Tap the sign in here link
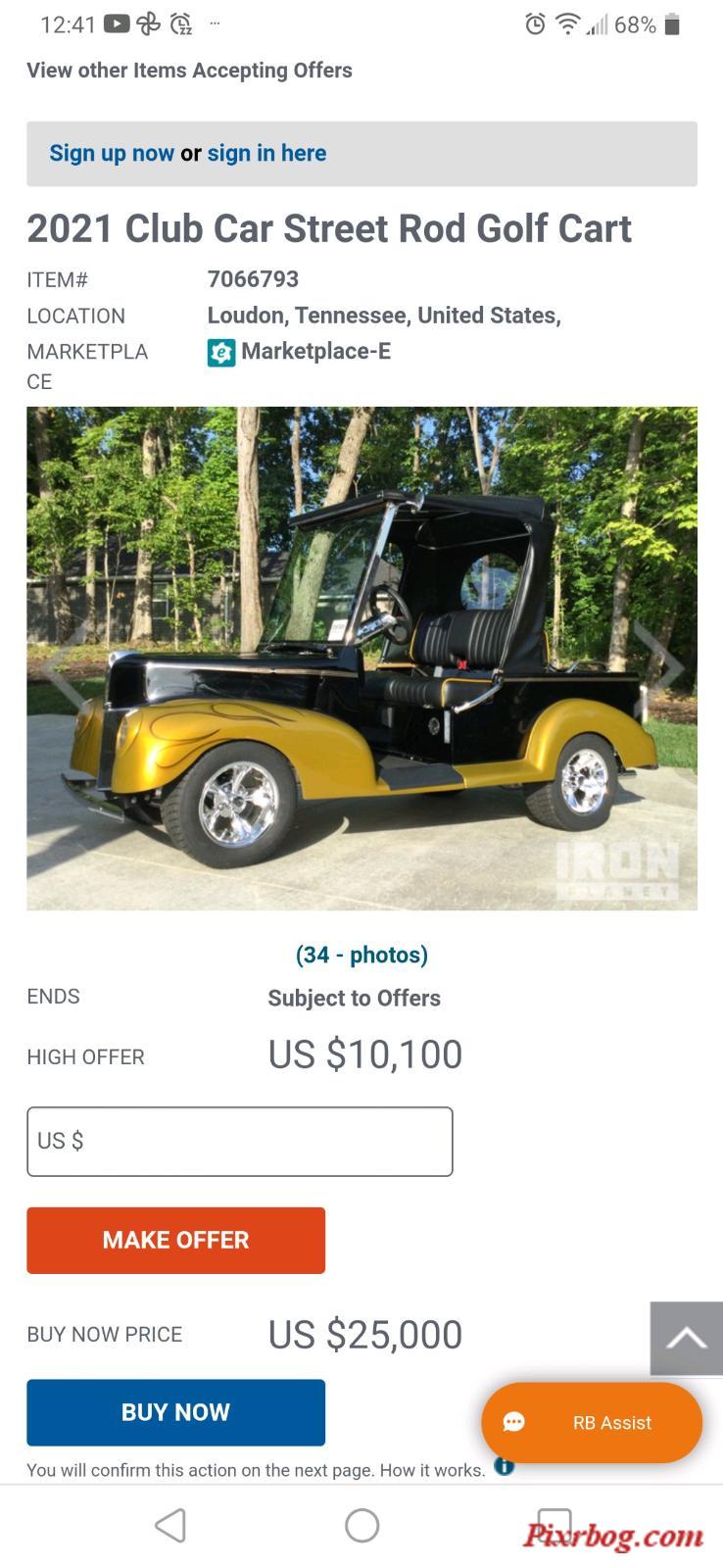 pos(266,153)
